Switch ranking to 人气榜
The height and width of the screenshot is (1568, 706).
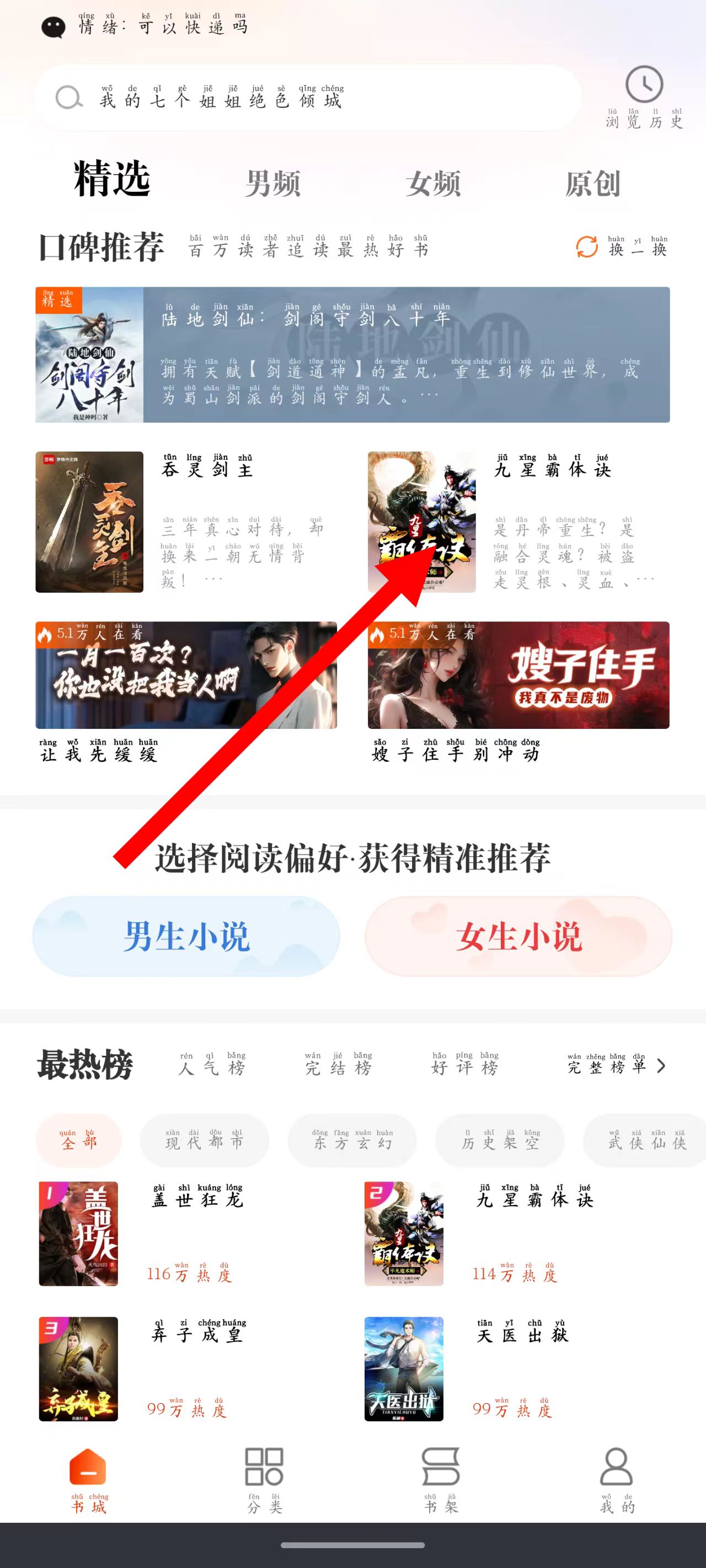pyautogui.click(x=211, y=1066)
